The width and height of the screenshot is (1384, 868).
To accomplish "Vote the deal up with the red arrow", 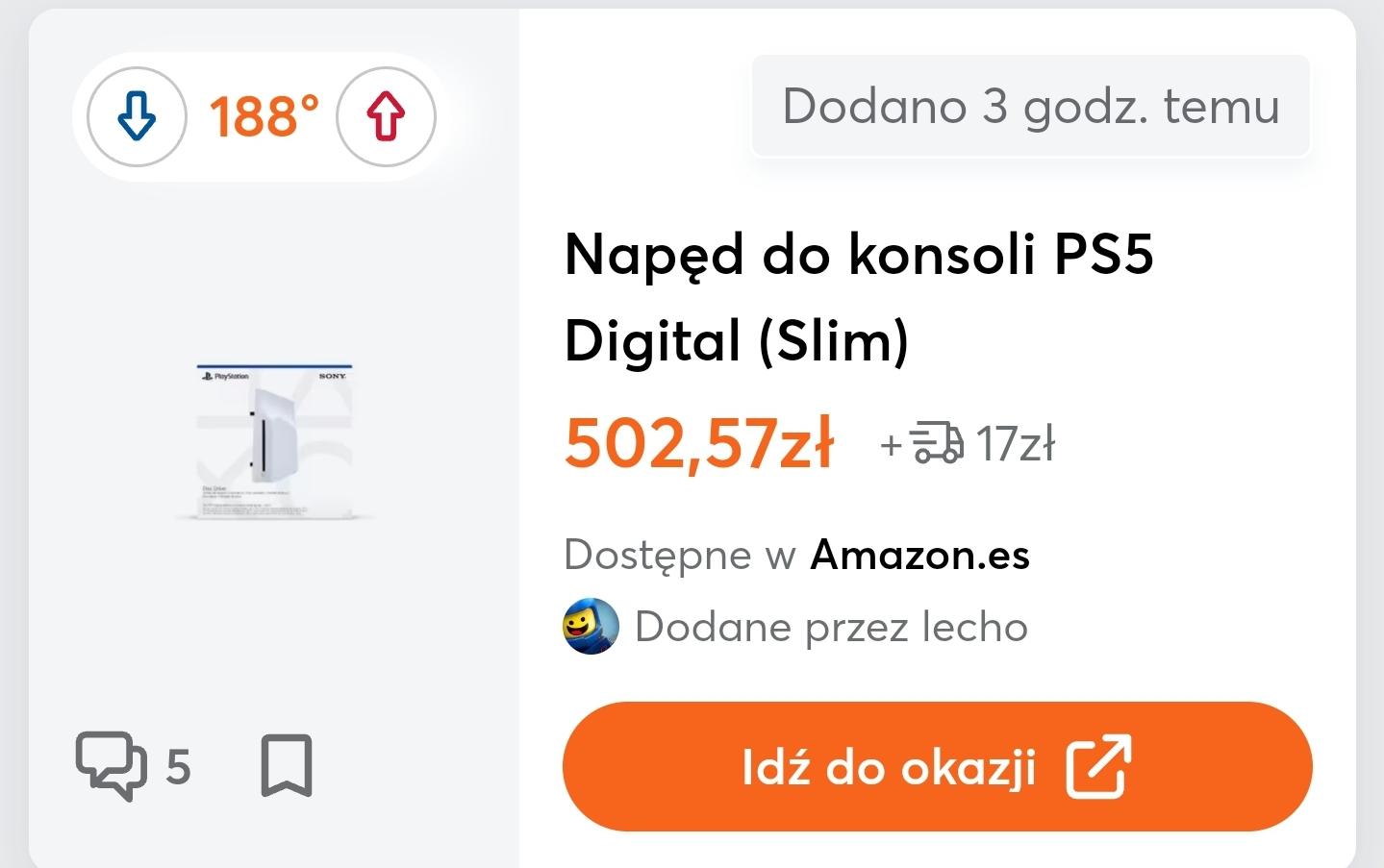I will pyautogui.click(x=386, y=117).
